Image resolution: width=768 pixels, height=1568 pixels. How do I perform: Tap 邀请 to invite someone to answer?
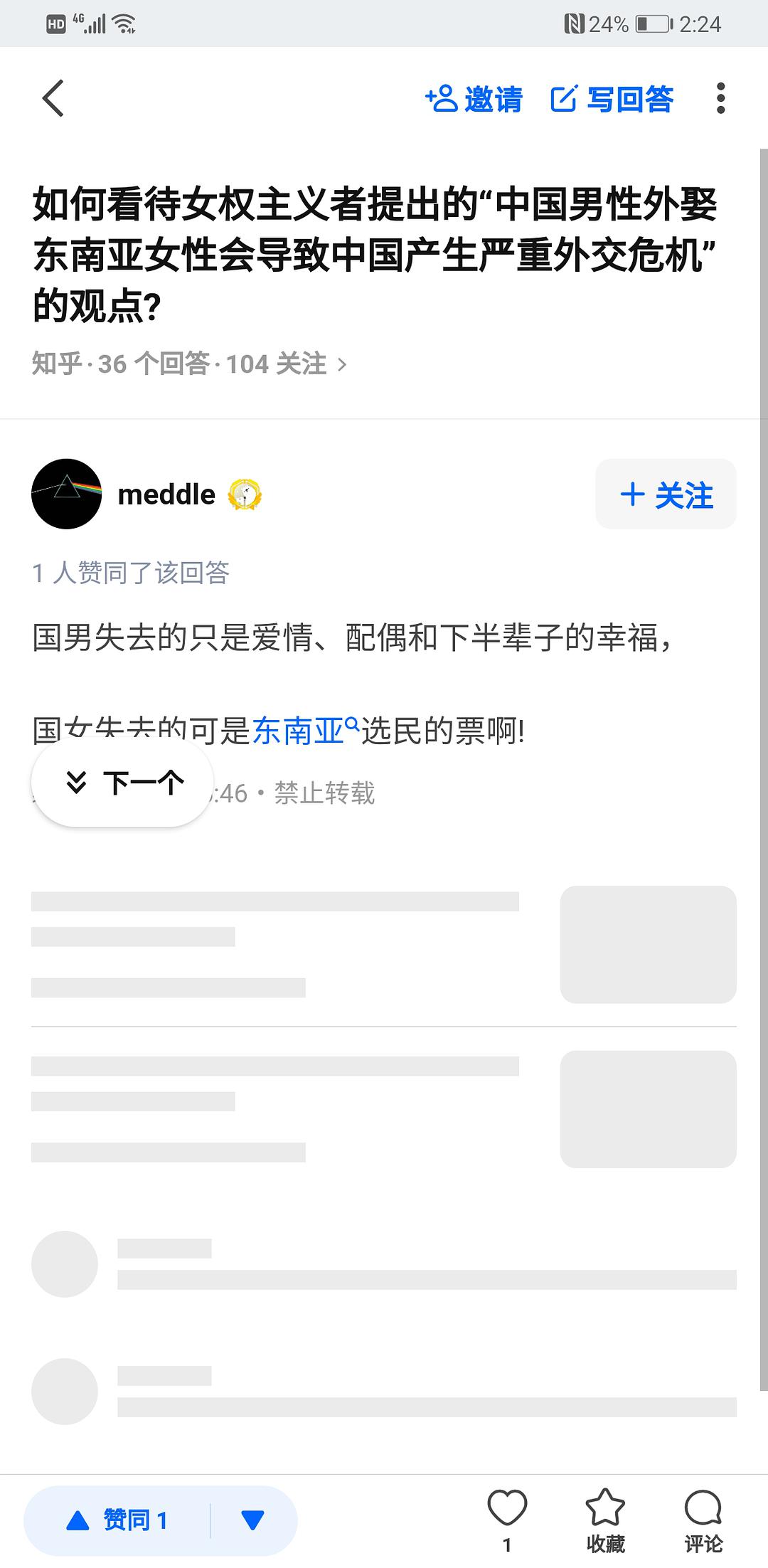coord(474,99)
